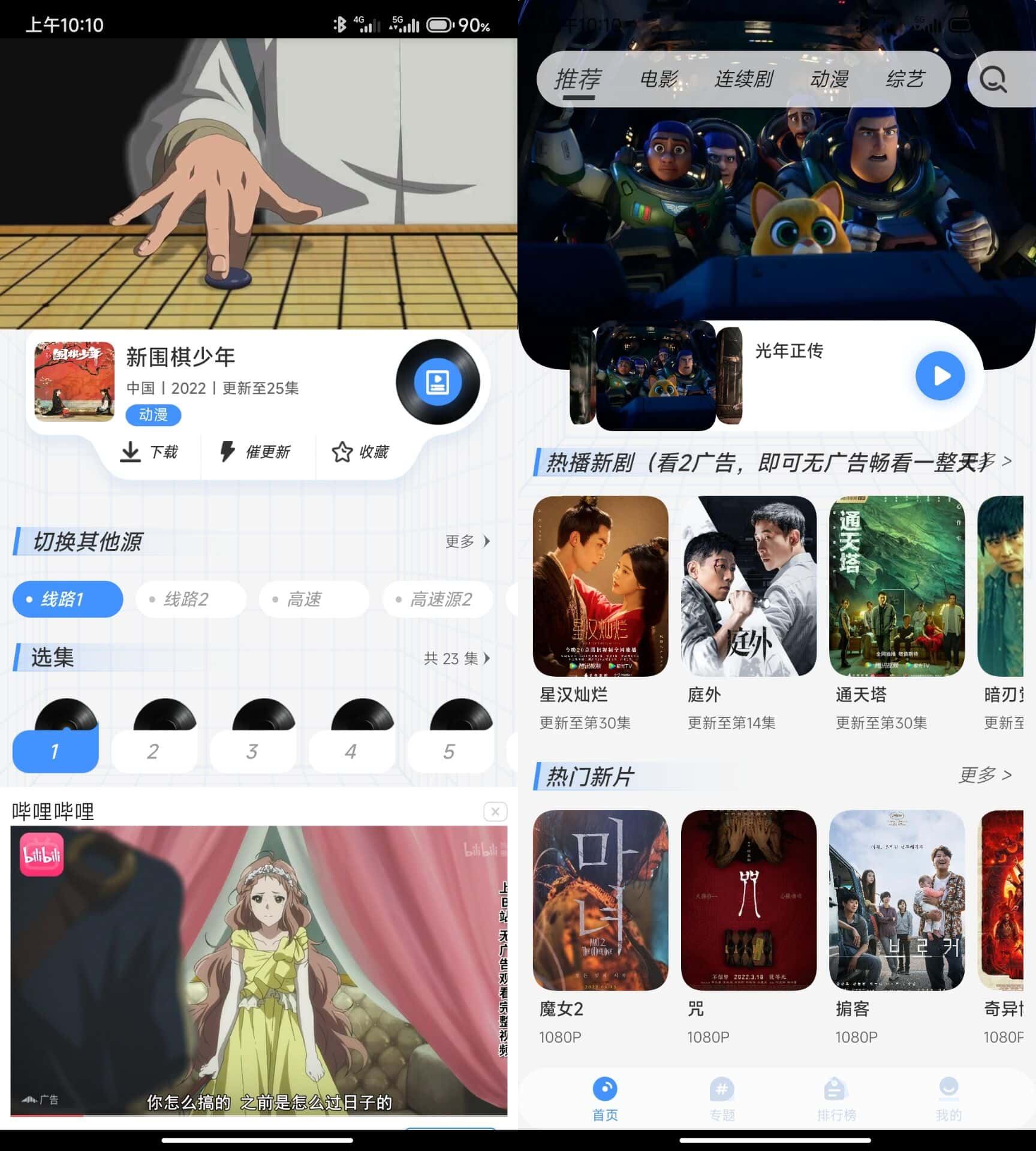The image size is (1036, 1151).
Task: Switch to the 连续剧 tab
Action: (x=743, y=79)
